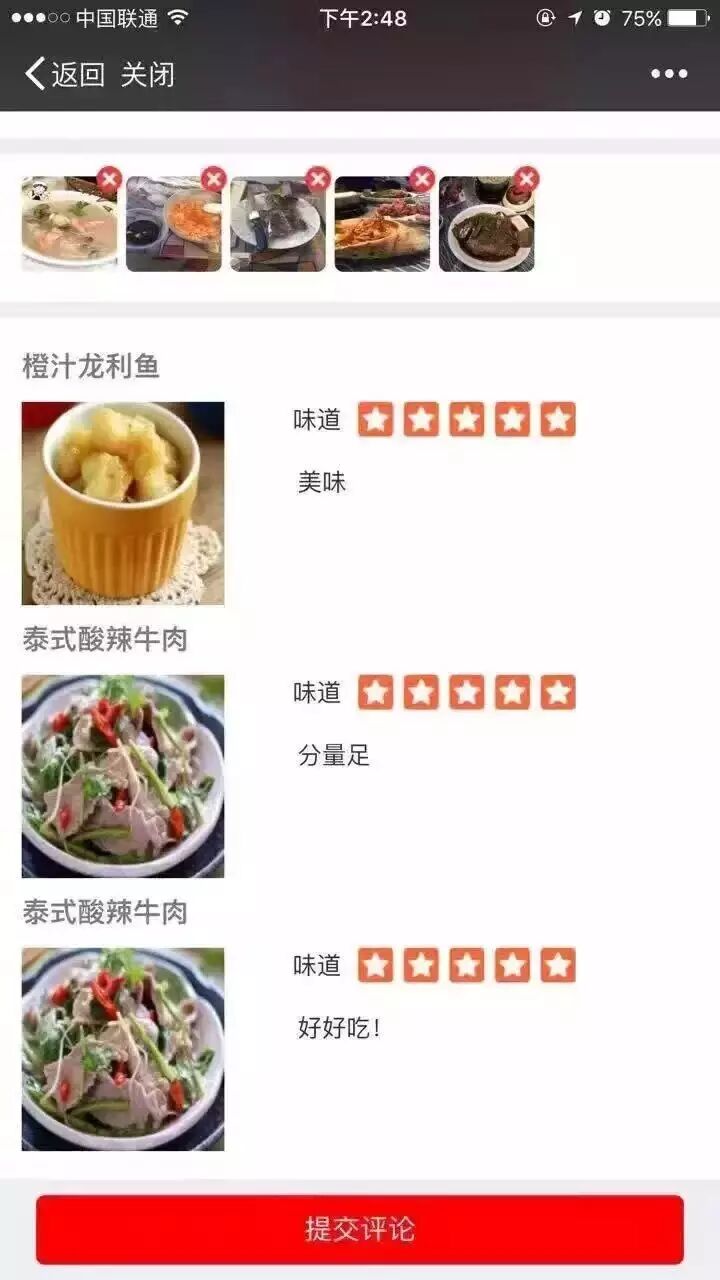Set three stars for the dish commented 分量足
The image size is (720, 1280).
(466, 692)
